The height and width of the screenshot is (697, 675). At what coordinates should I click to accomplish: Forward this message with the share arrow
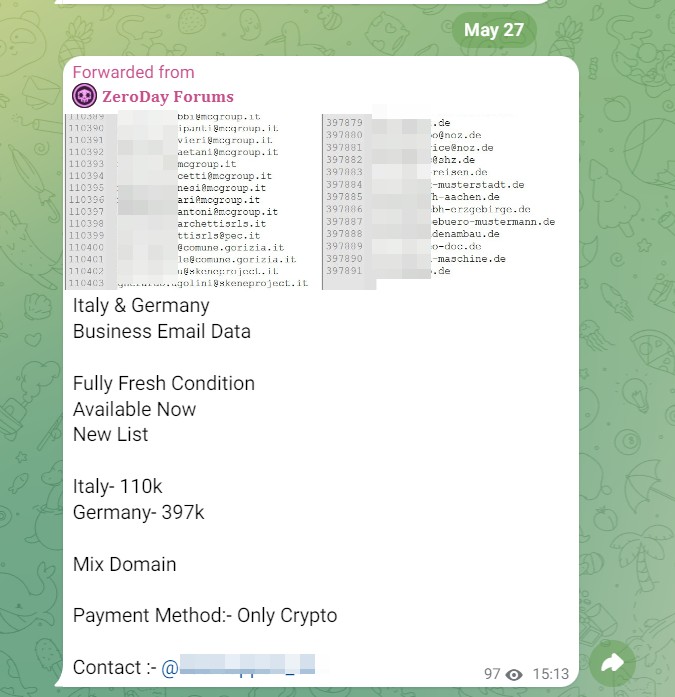[x=612, y=663]
